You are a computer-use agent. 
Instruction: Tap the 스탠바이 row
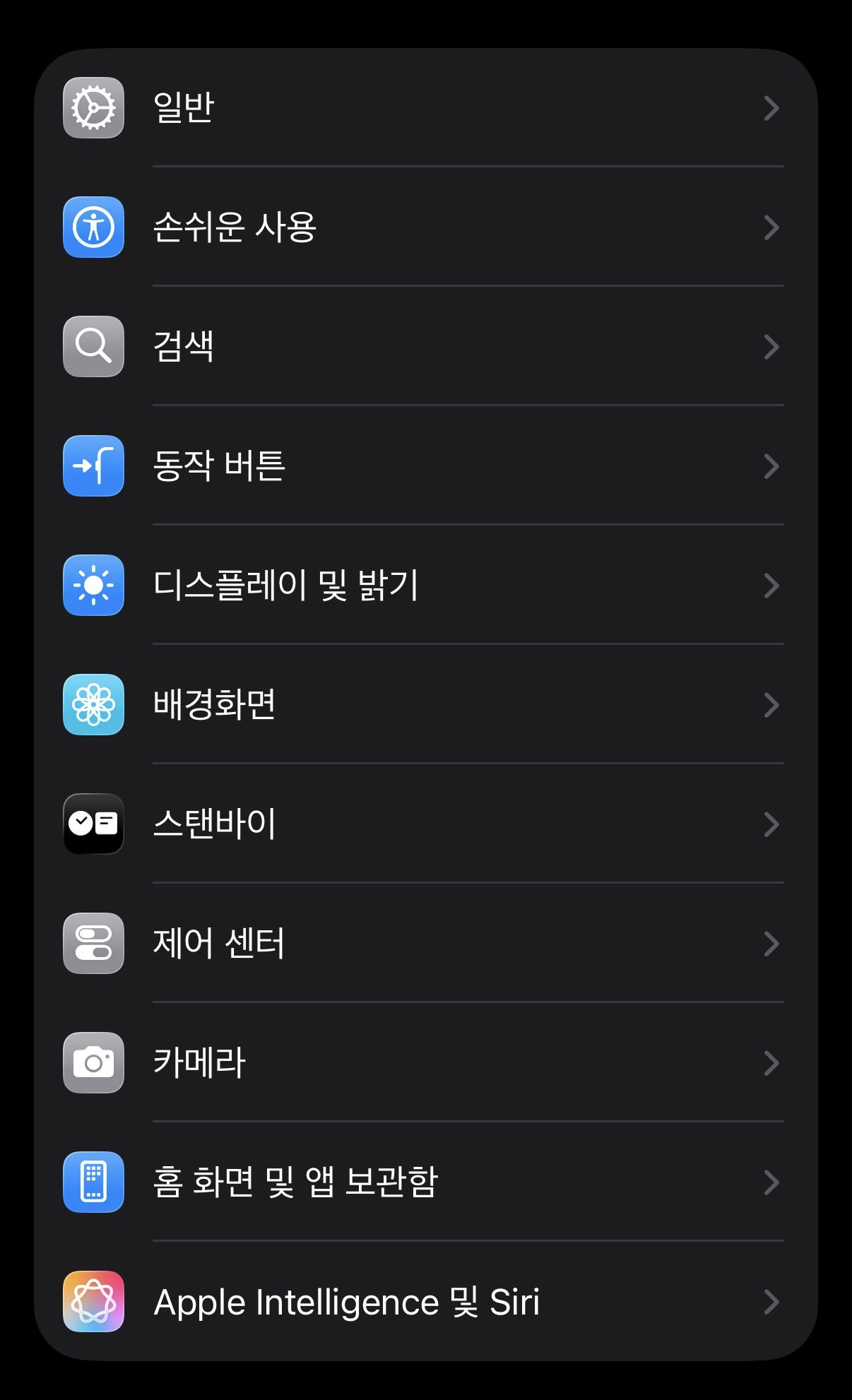click(x=426, y=824)
